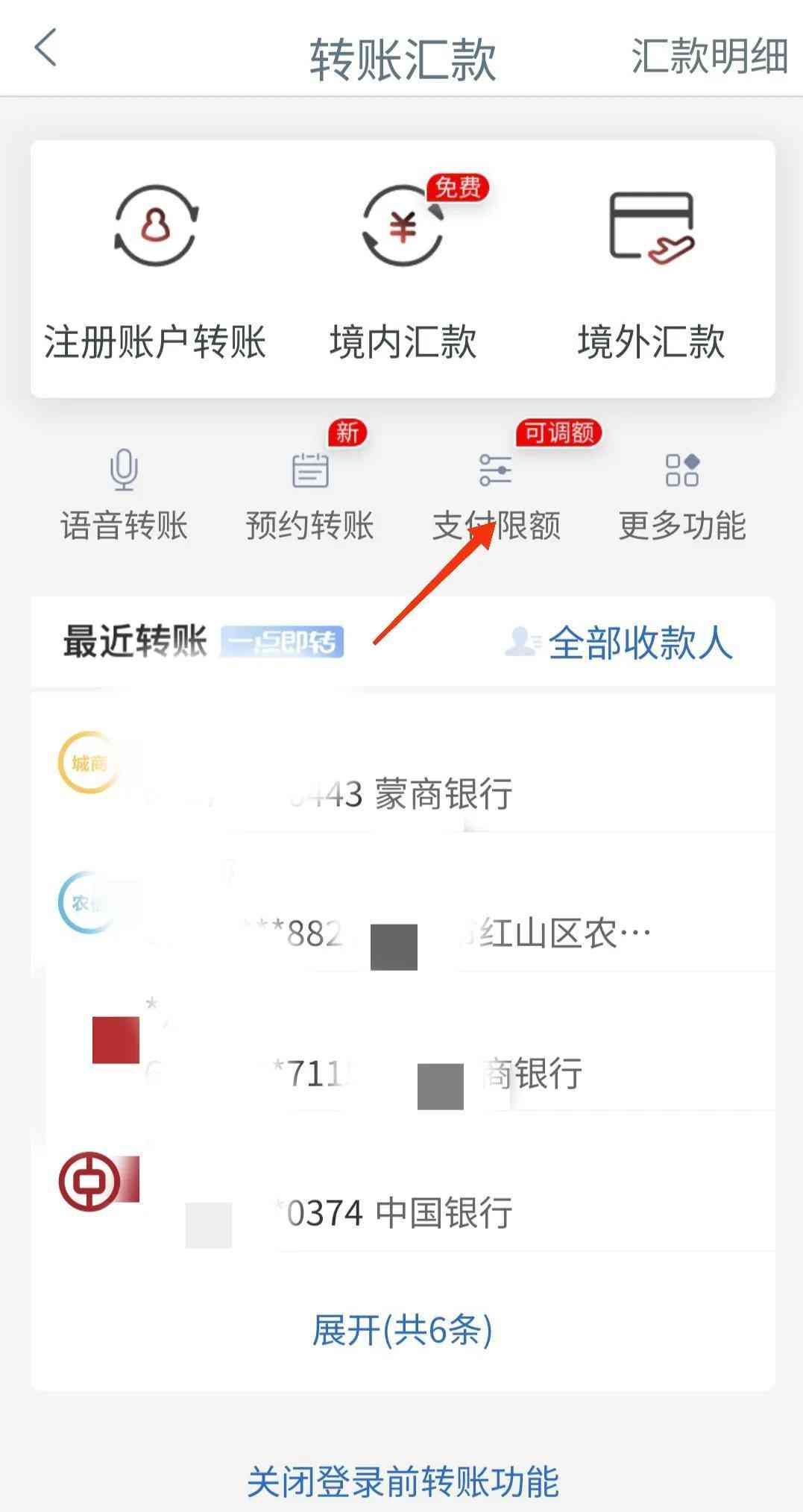Choose the 红山区农 recent payee ending 882
The height and width of the screenshot is (1512, 803).
(x=403, y=916)
